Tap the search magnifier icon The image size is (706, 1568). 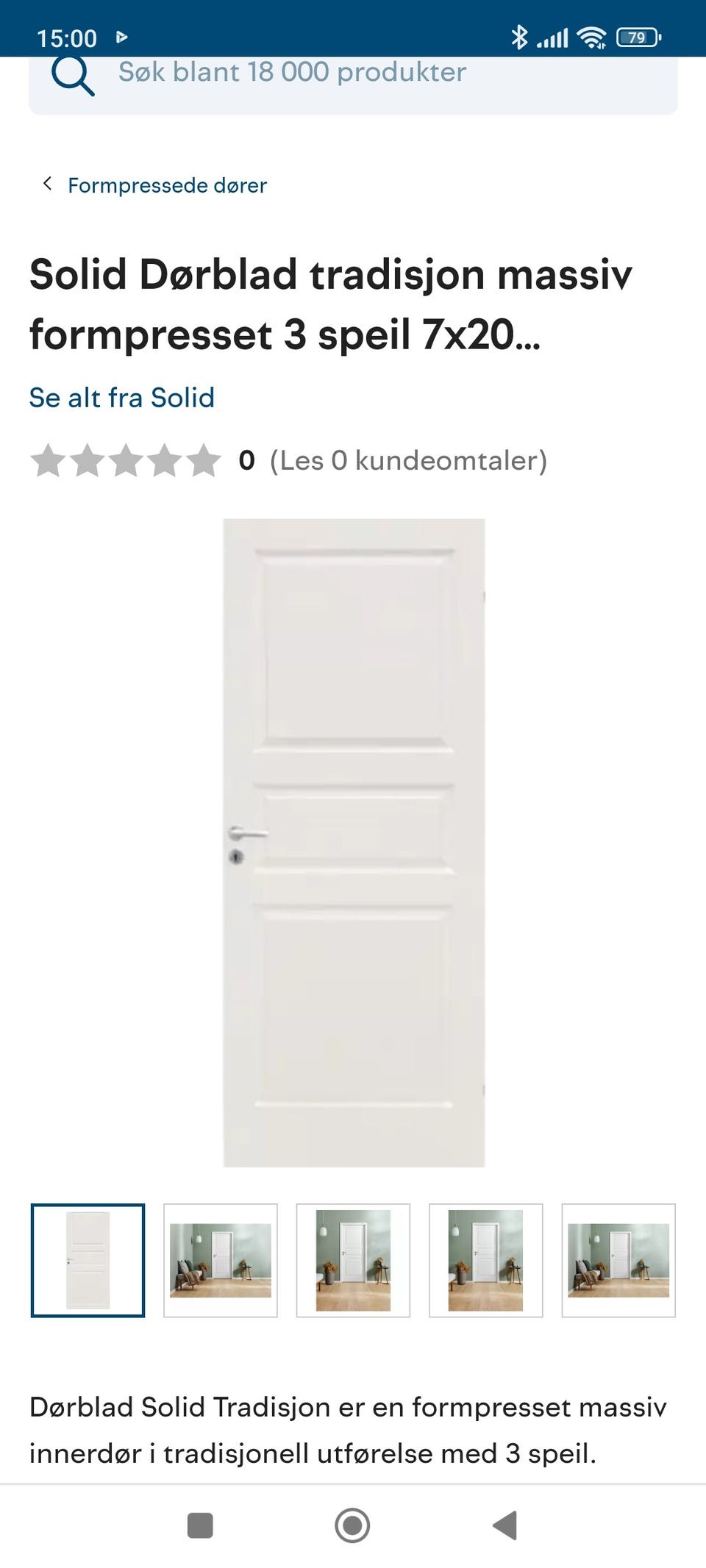(x=72, y=74)
